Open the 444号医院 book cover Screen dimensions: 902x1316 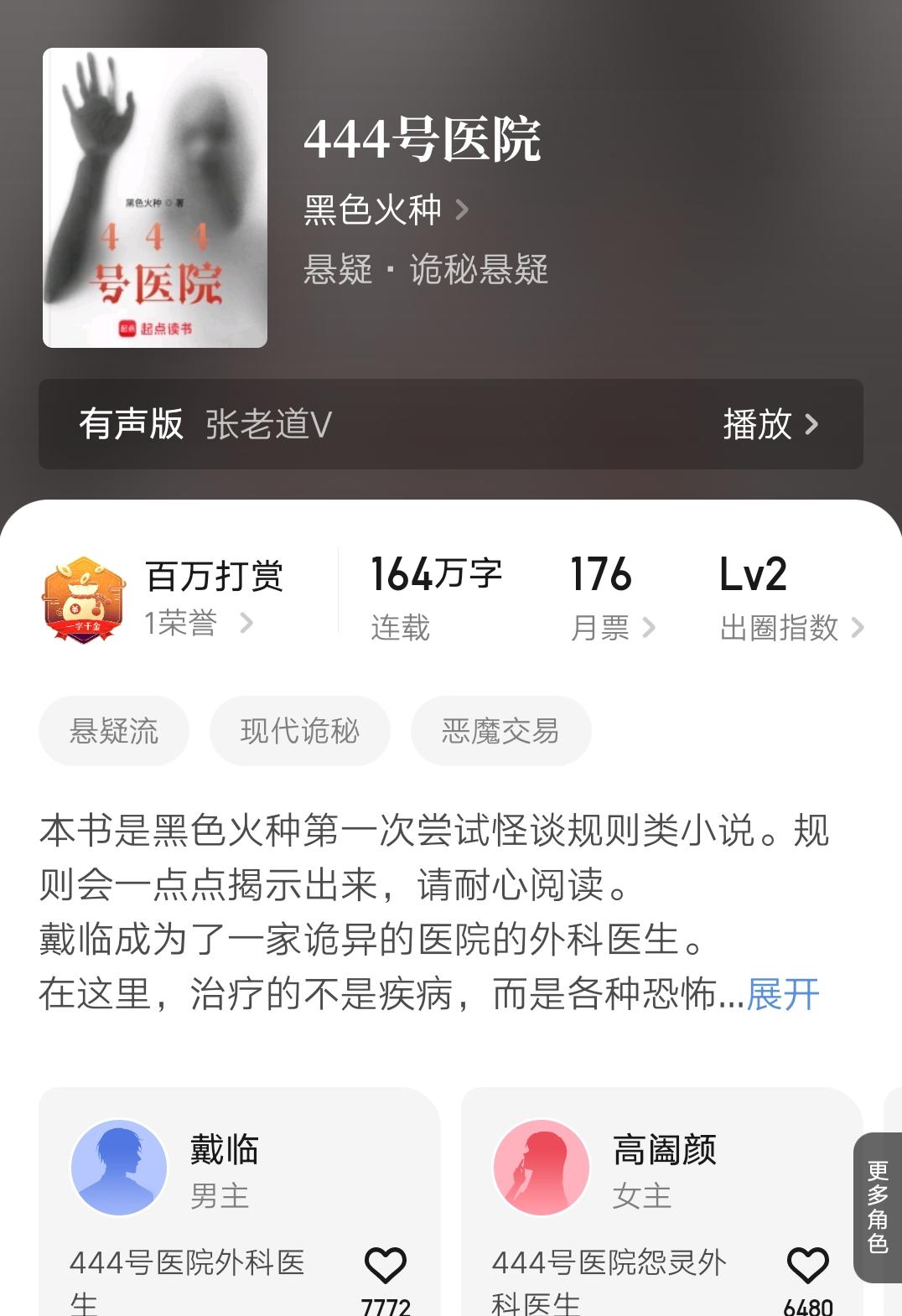pos(155,198)
